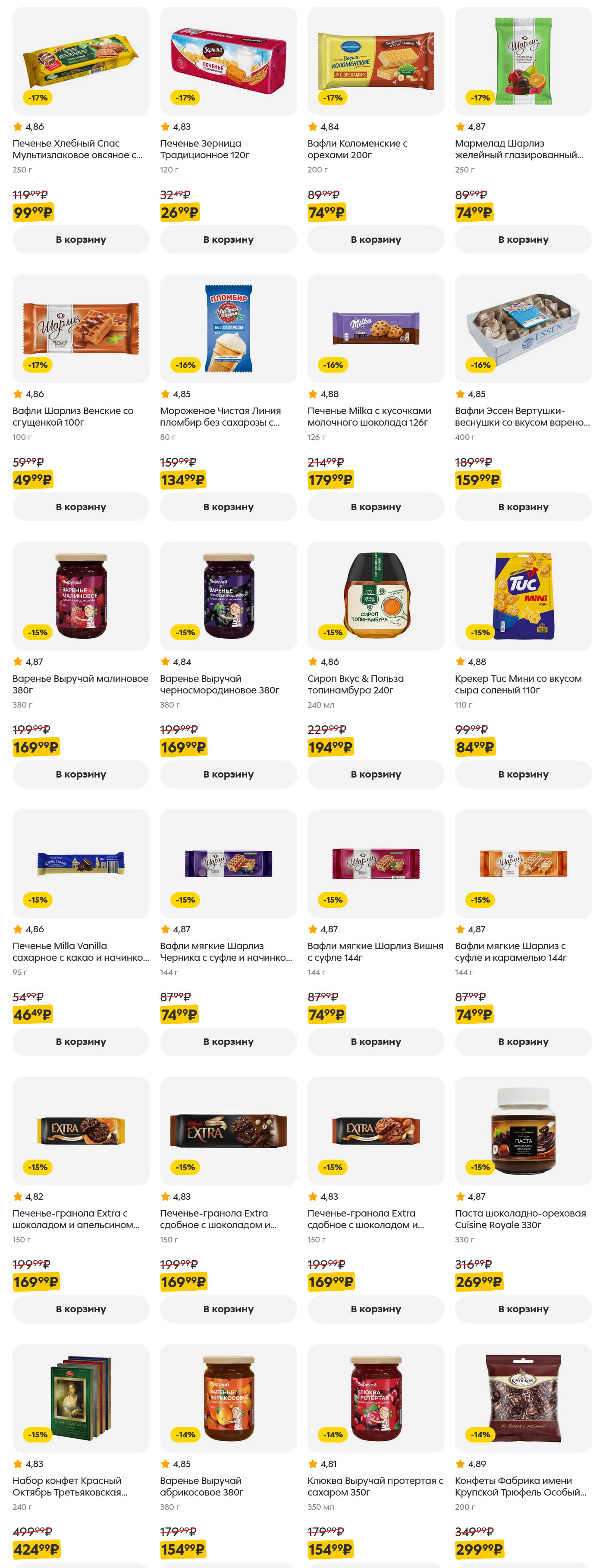Add Печенье-гранола Extra с апельсином to cart
The height and width of the screenshot is (1568, 612).
81,1309
